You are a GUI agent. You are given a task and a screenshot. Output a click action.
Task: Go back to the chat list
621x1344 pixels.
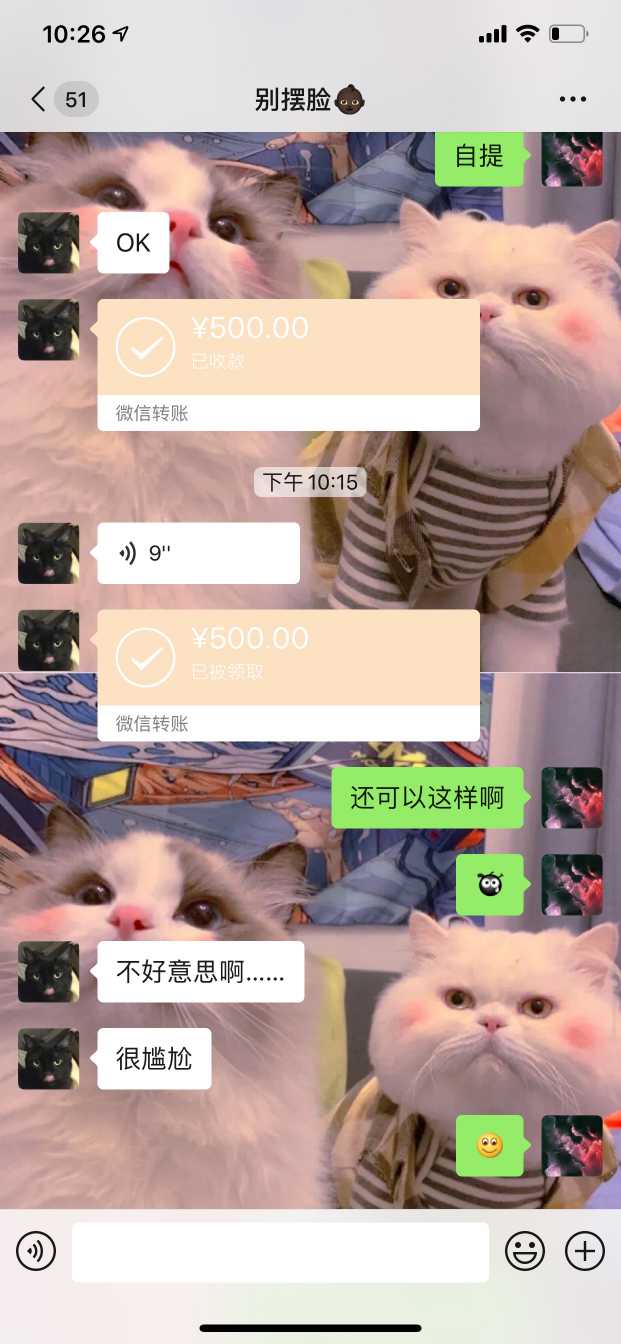40,99
